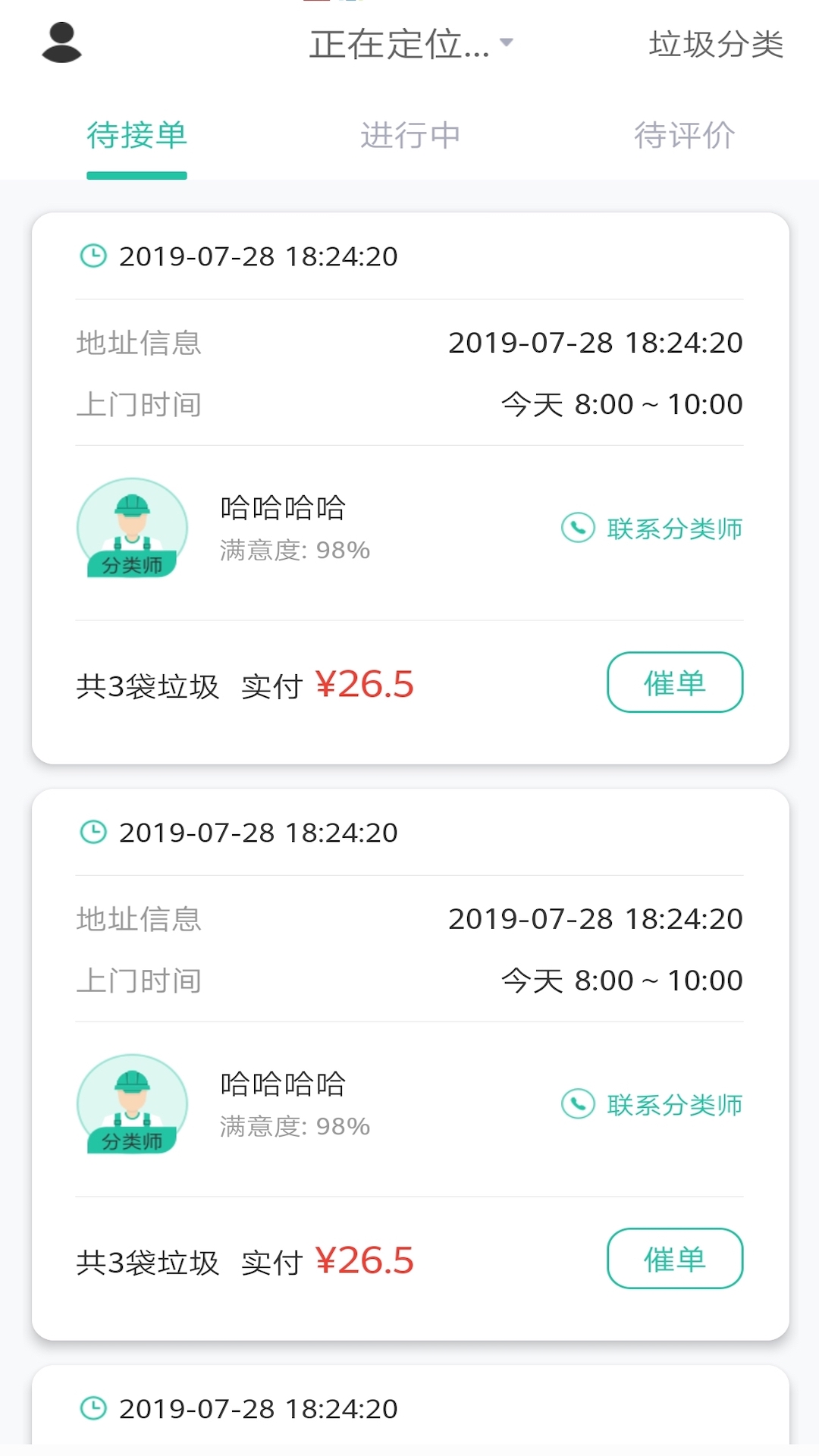
Task: Click the clock icon on the second order
Action: pos(93,831)
